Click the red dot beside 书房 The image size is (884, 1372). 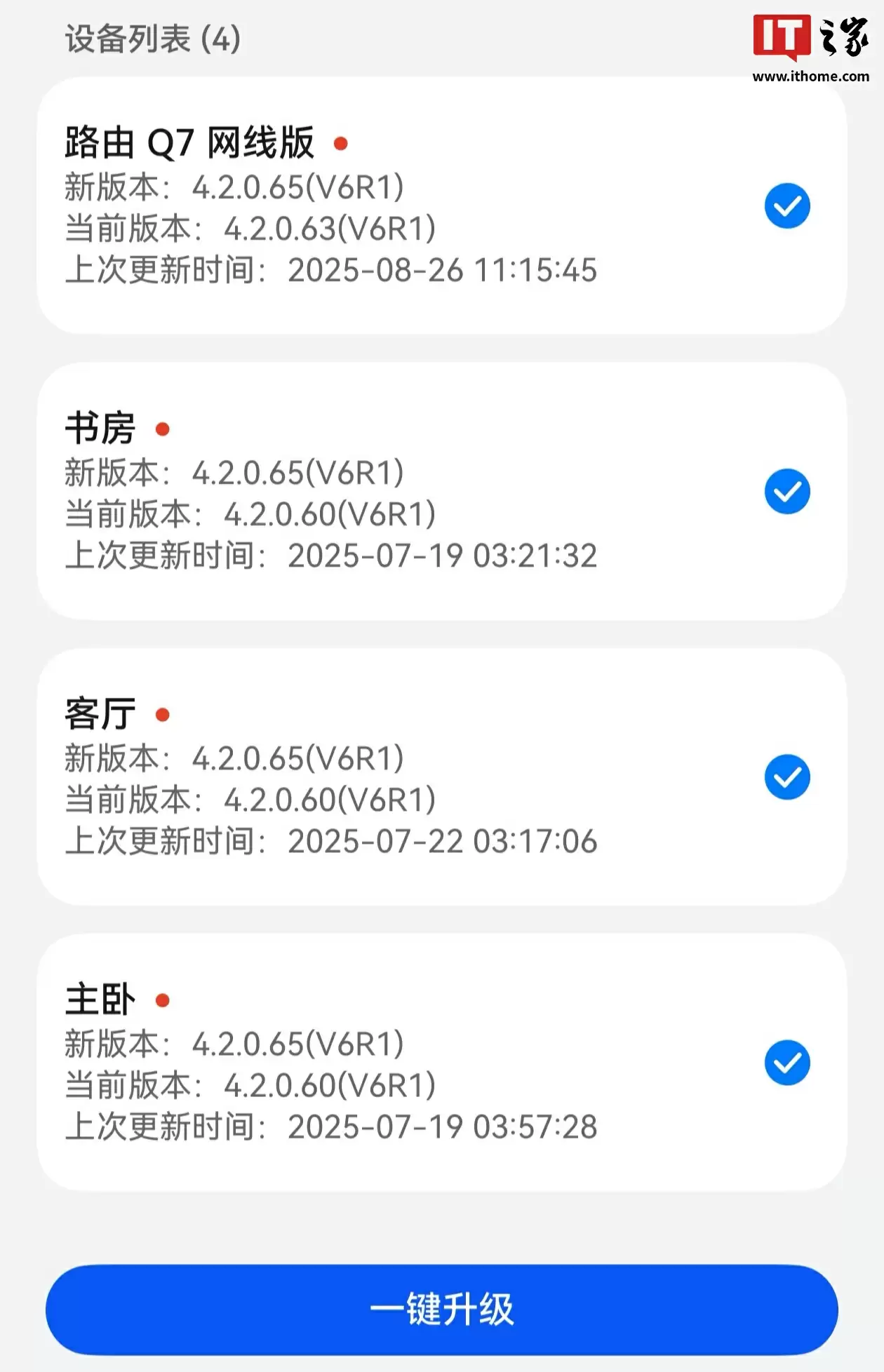coord(163,429)
